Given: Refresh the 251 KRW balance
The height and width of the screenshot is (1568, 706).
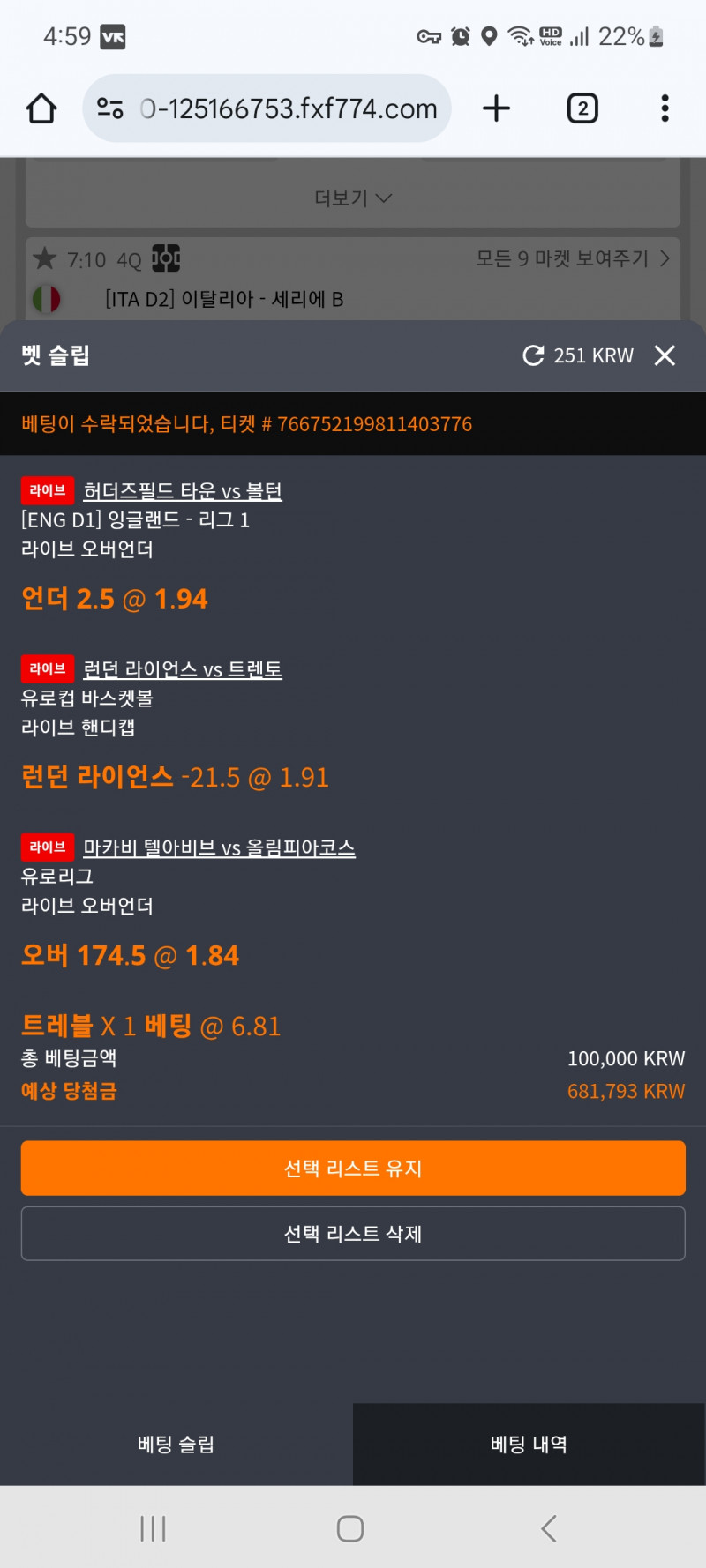Looking at the screenshot, I should pyautogui.click(x=533, y=355).
